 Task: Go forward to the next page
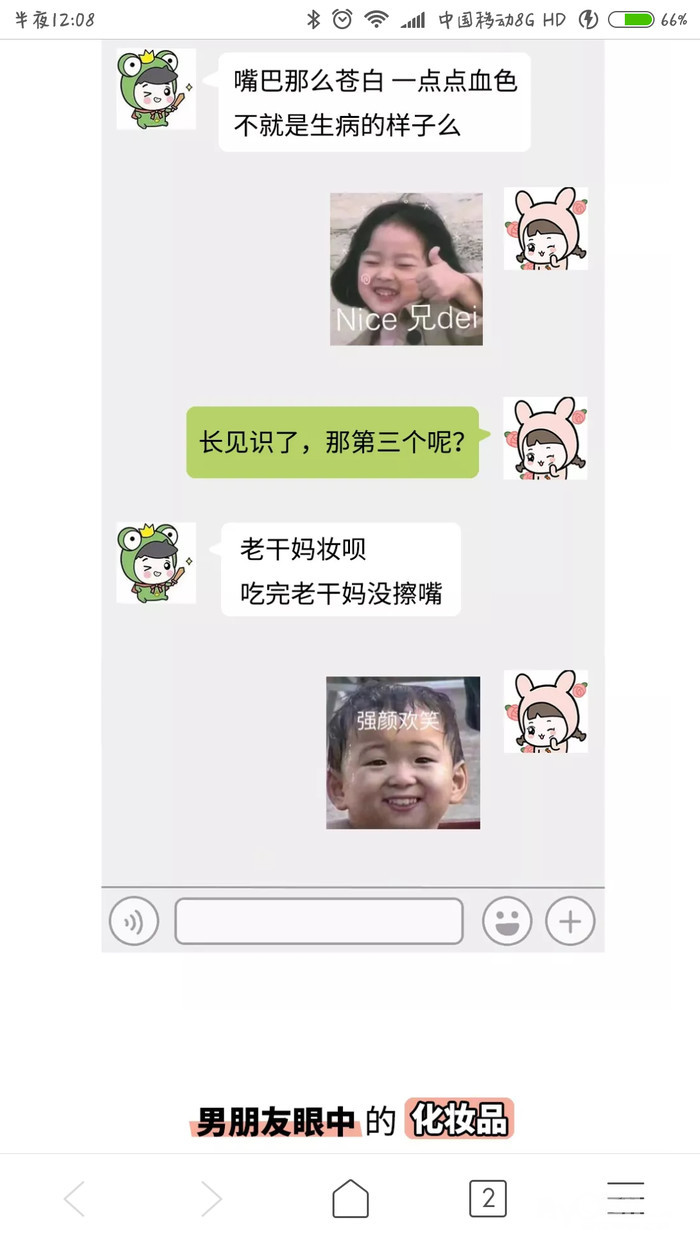tap(211, 1198)
